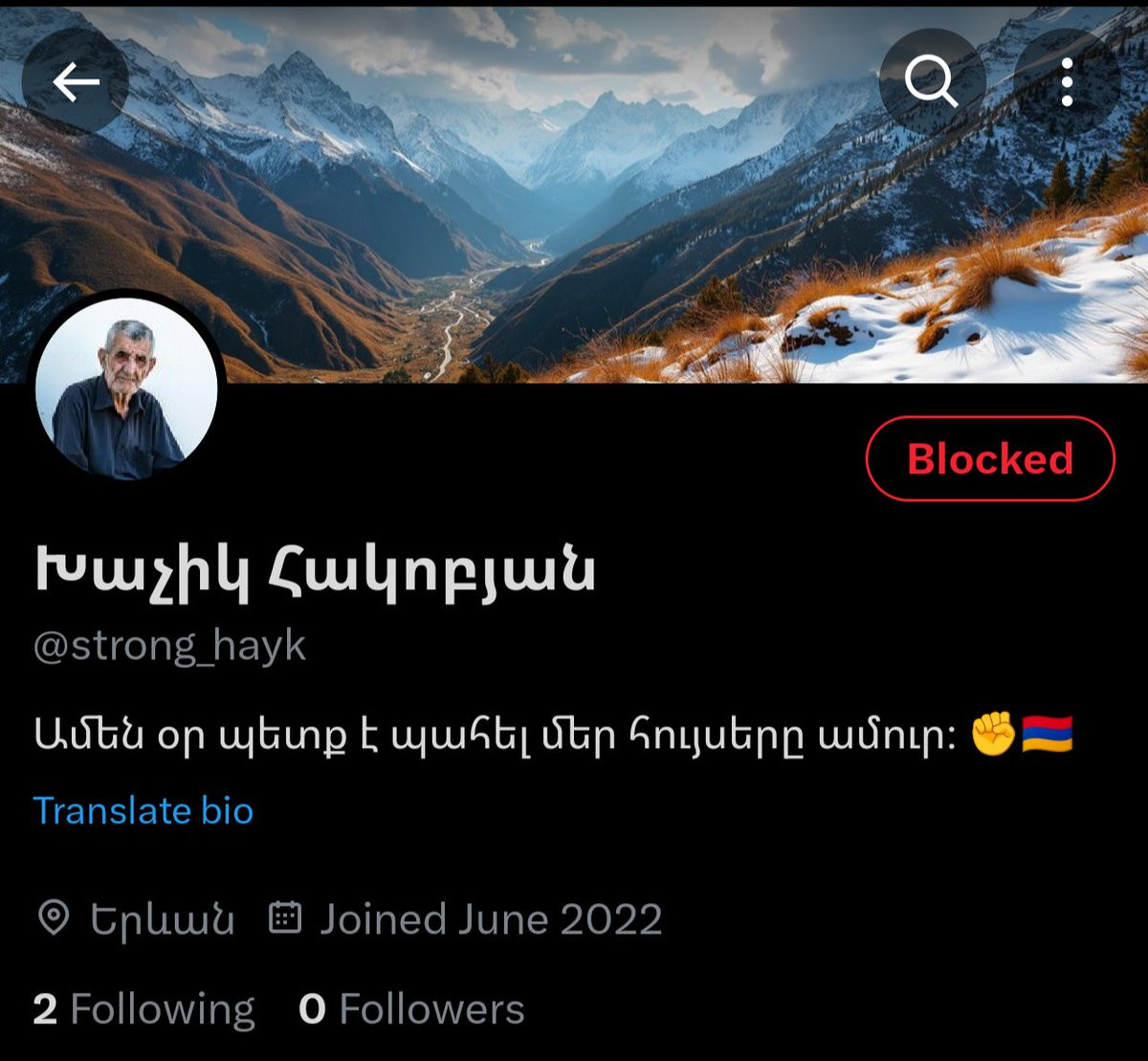Go back using the arrow icon
This screenshot has width=1148, height=1061.
coord(76,83)
